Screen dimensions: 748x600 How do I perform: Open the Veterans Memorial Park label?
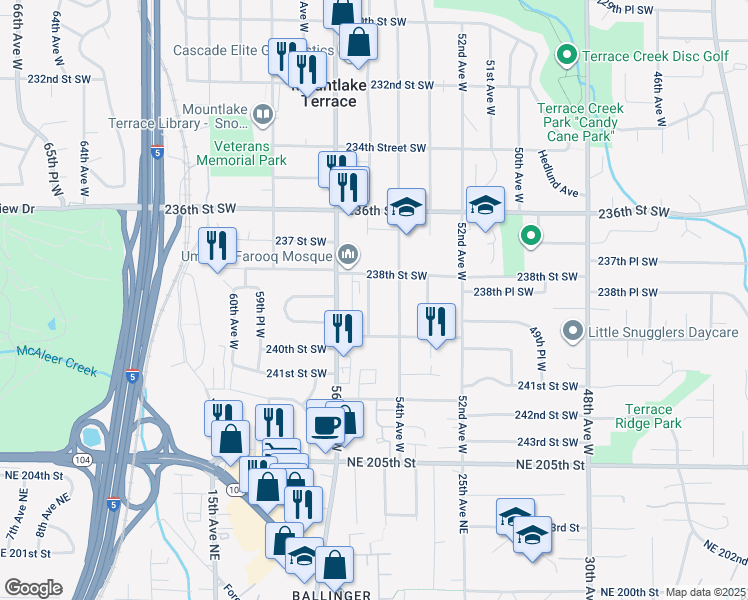(x=249, y=153)
